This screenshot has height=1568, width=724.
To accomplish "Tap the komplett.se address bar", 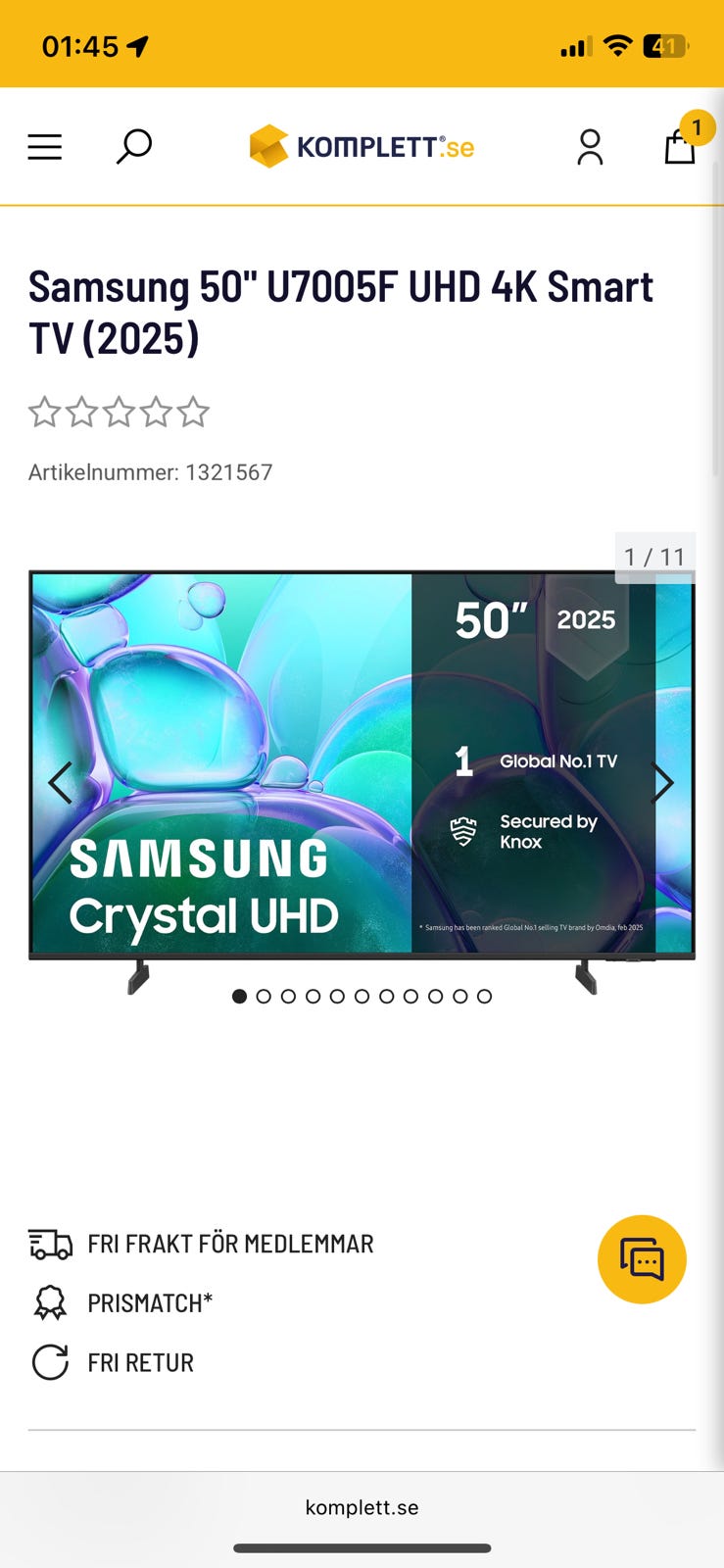I will (362, 1507).
